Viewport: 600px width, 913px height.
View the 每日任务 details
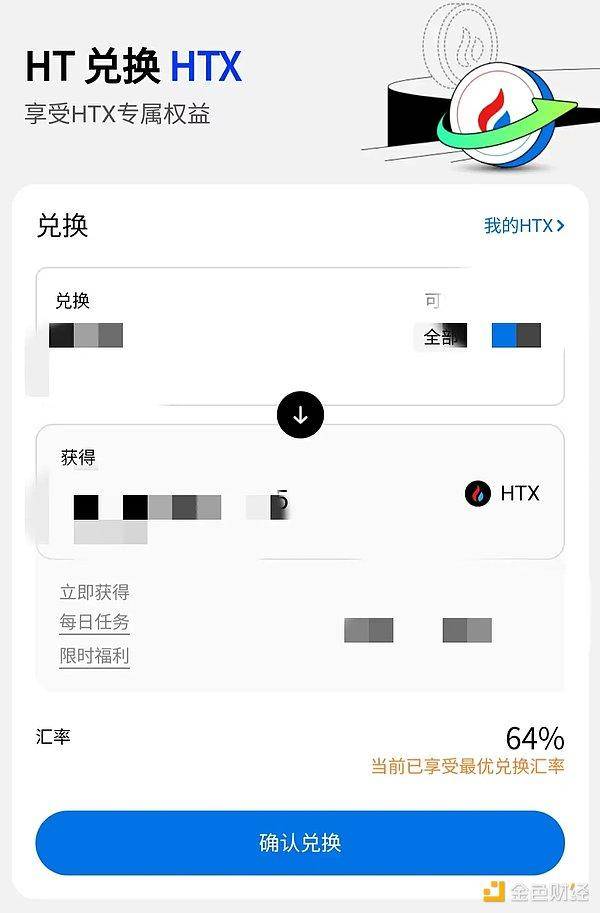pyautogui.click(x=94, y=622)
